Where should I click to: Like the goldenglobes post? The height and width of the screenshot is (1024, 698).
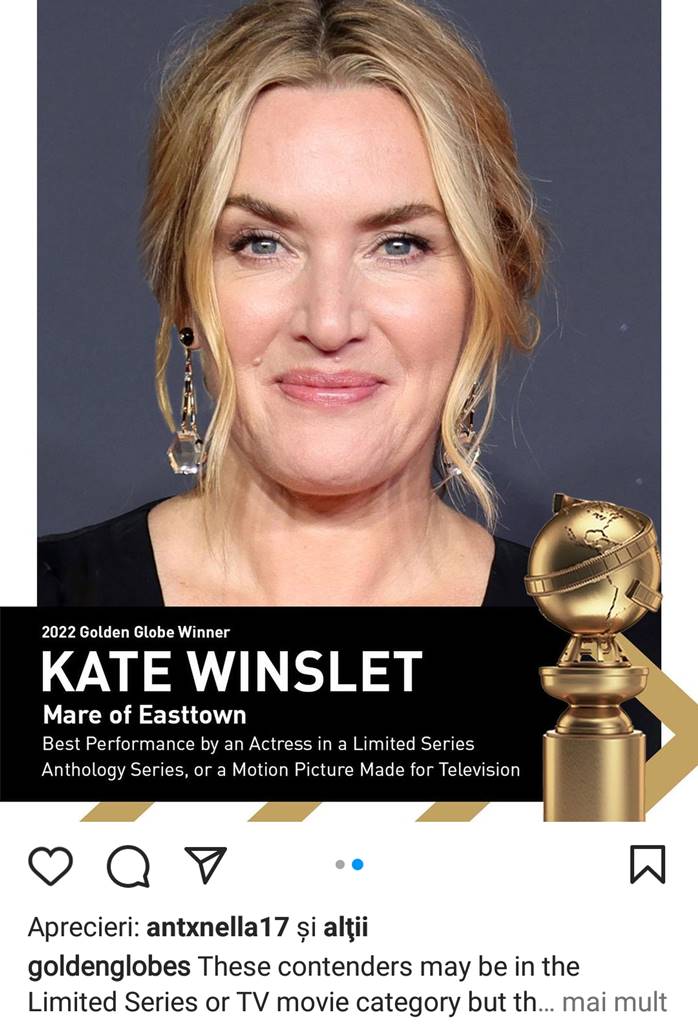[x=50, y=866]
